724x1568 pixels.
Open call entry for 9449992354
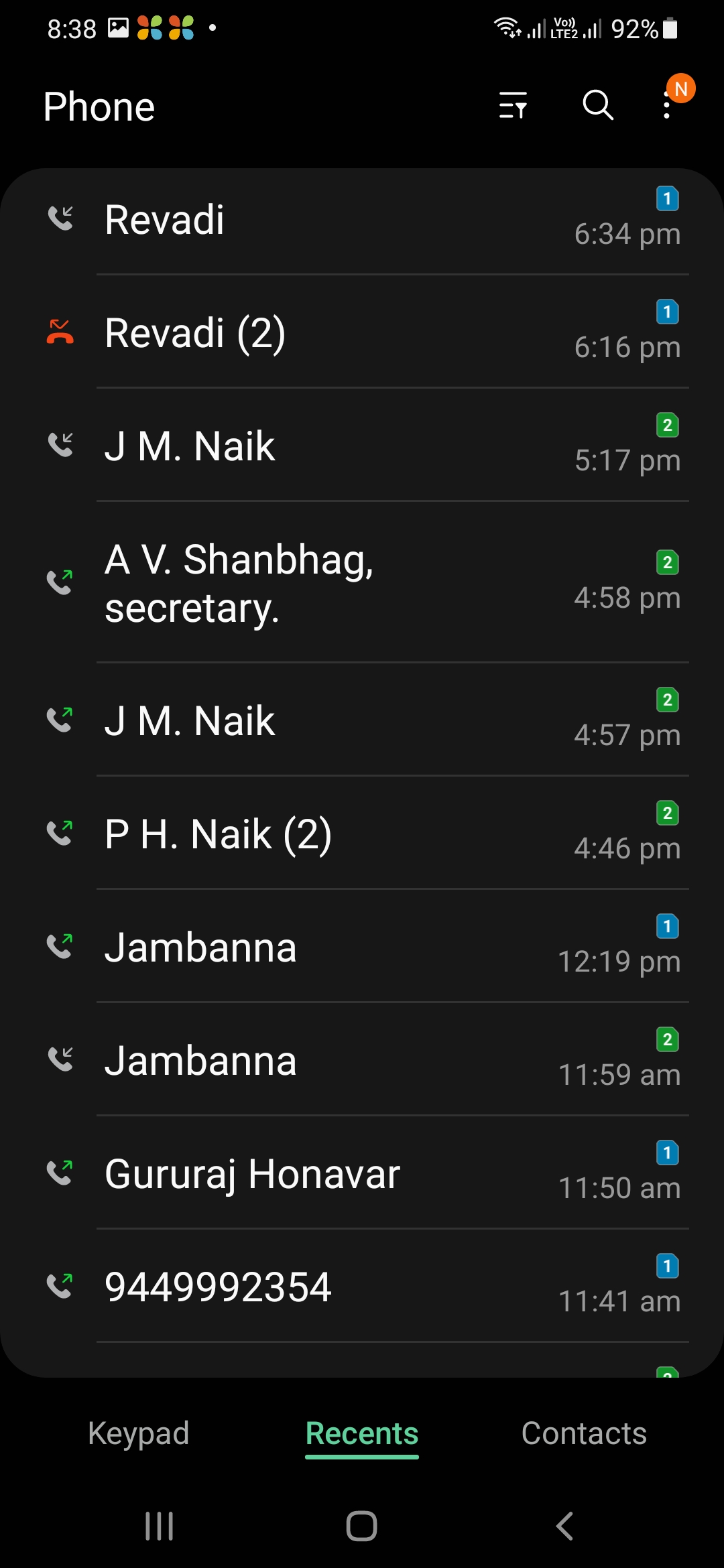pos(362,1287)
